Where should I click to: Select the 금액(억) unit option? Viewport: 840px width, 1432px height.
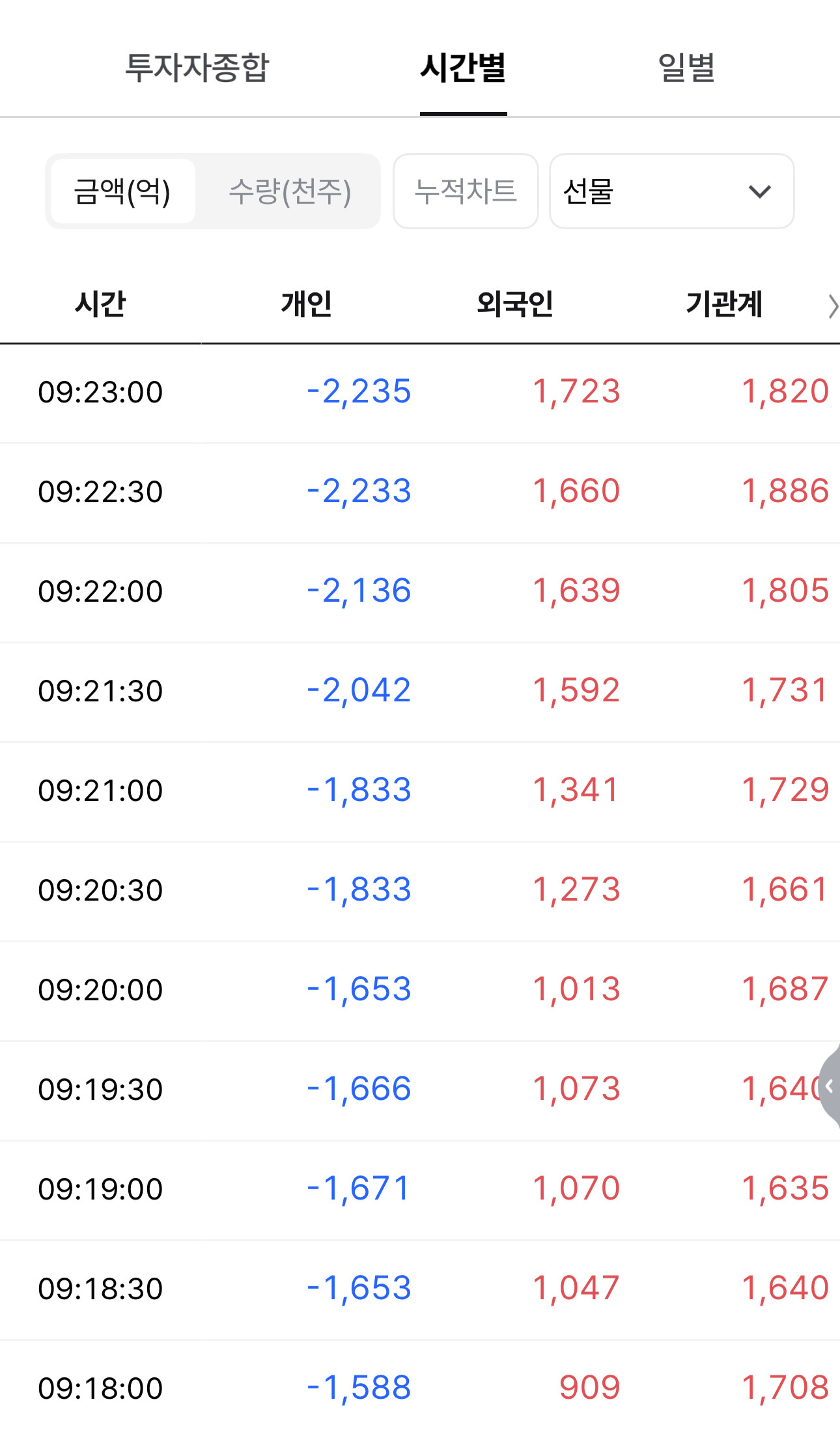tap(122, 191)
